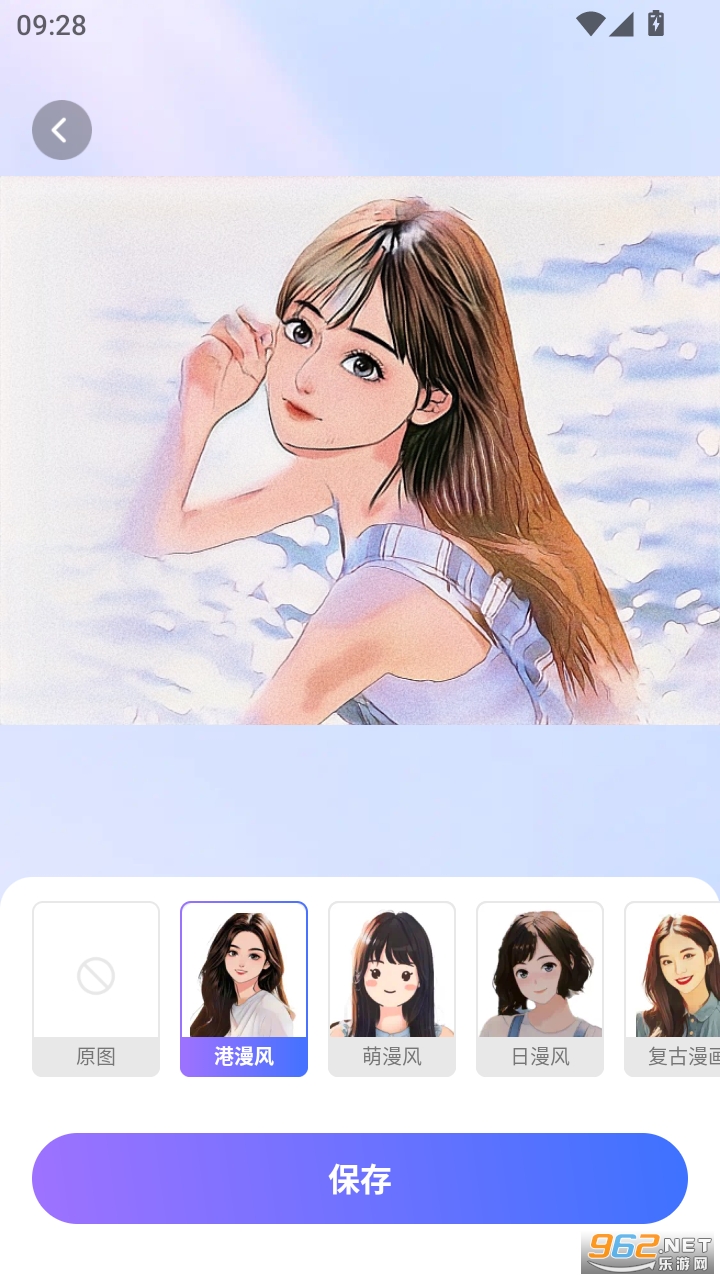Click the prohibition icon on 原图 thumbnail
The width and height of the screenshot is (720, 1280).
[x=95, y=977]
